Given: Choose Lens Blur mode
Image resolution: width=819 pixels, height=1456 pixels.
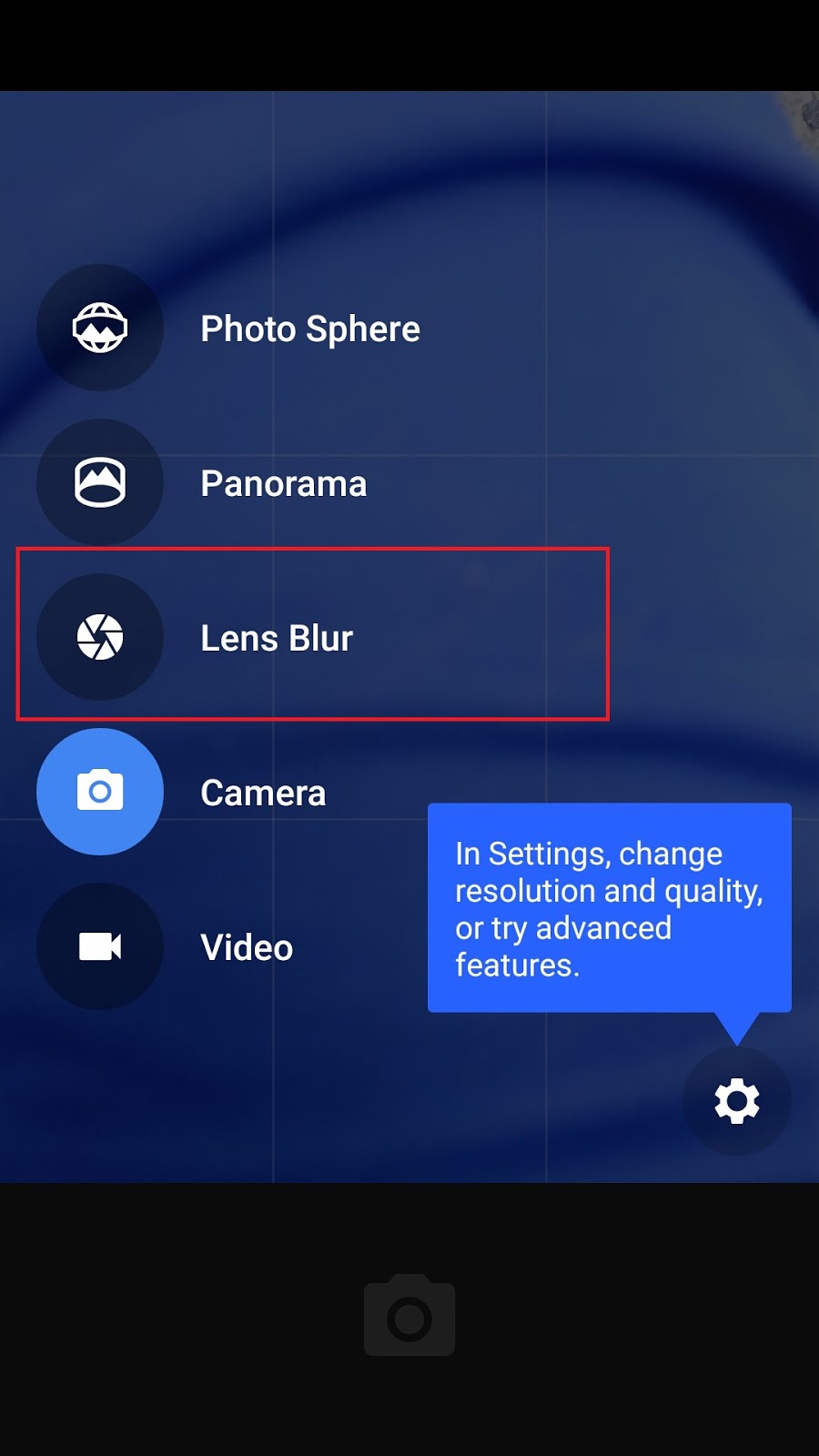Looking at the screenshot, I should tap(100, 637).
